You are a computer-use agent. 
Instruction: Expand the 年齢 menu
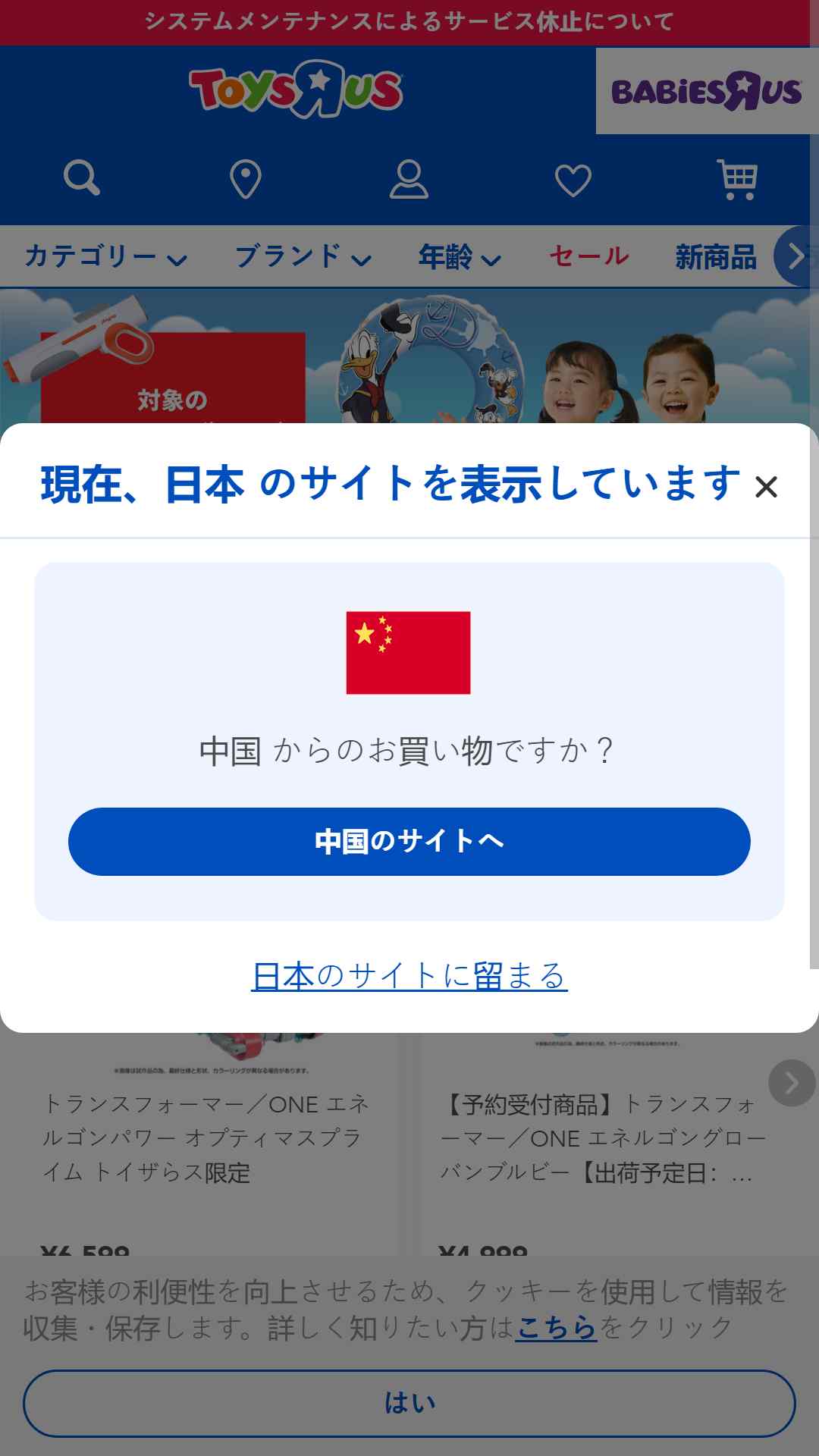pos(459,257)
